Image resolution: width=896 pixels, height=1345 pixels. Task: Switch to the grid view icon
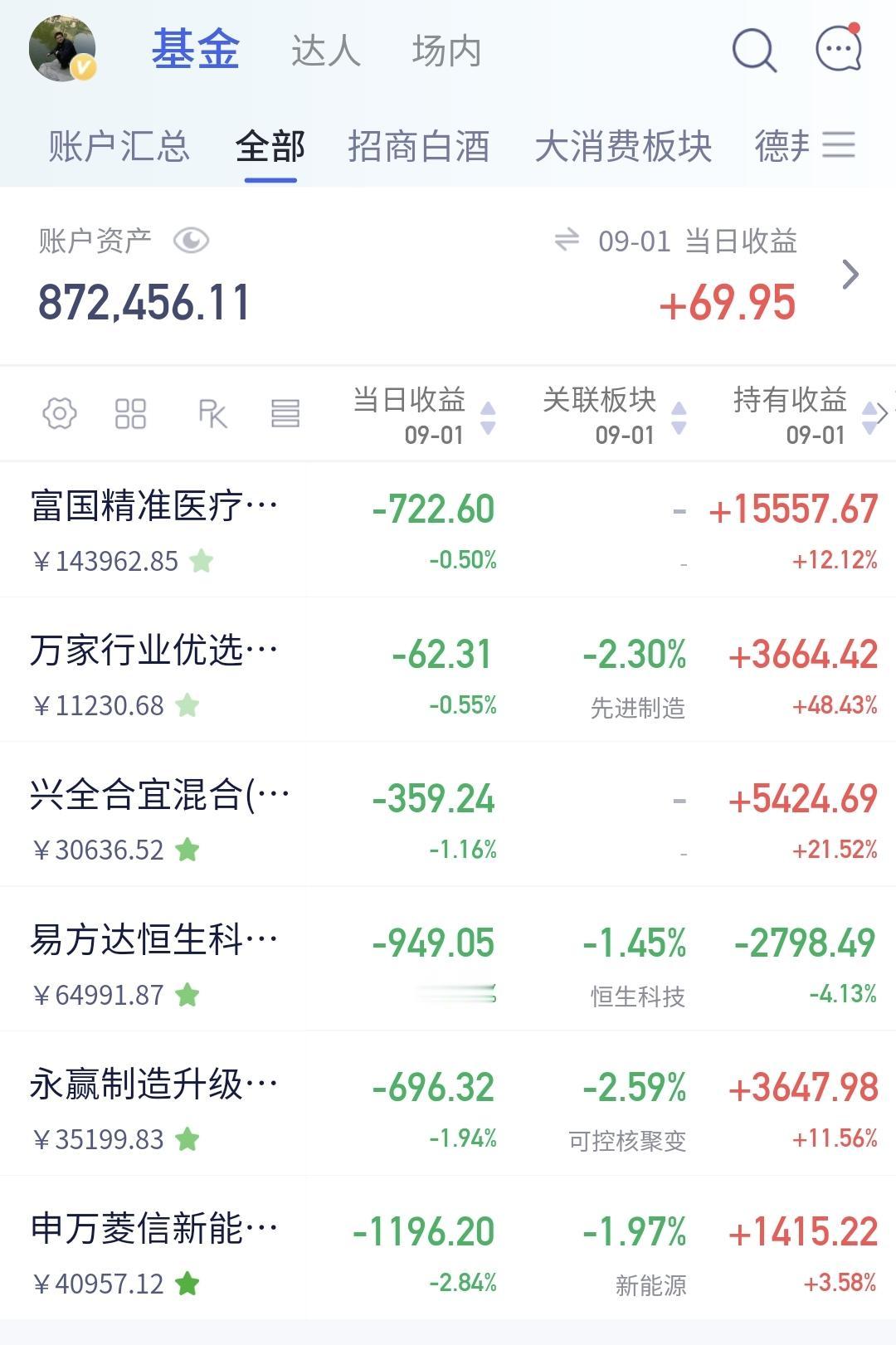point(130,413)
